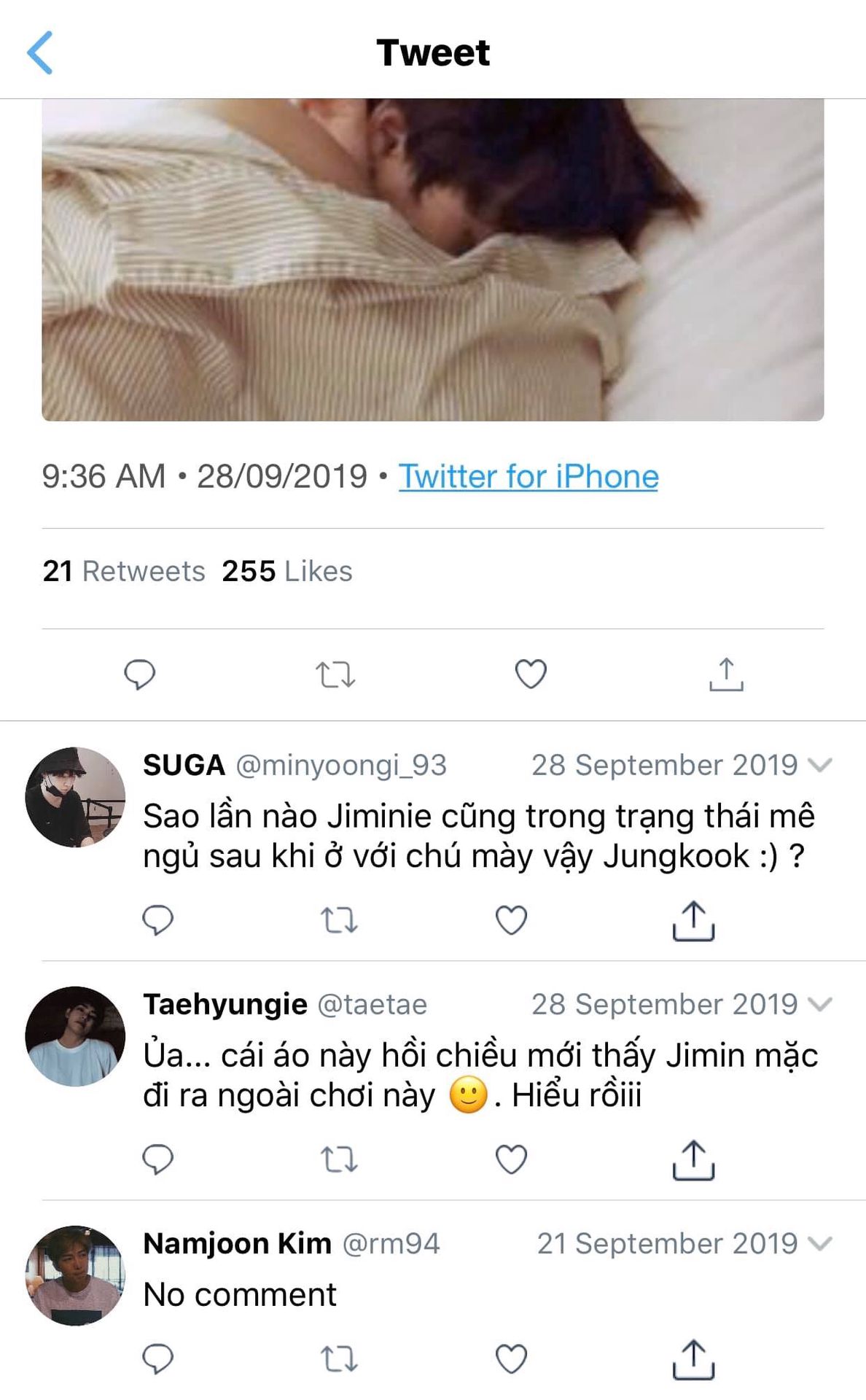Reply to the main tweet
The width and height of the screenshot is (866, 1400).
point(139,674)
